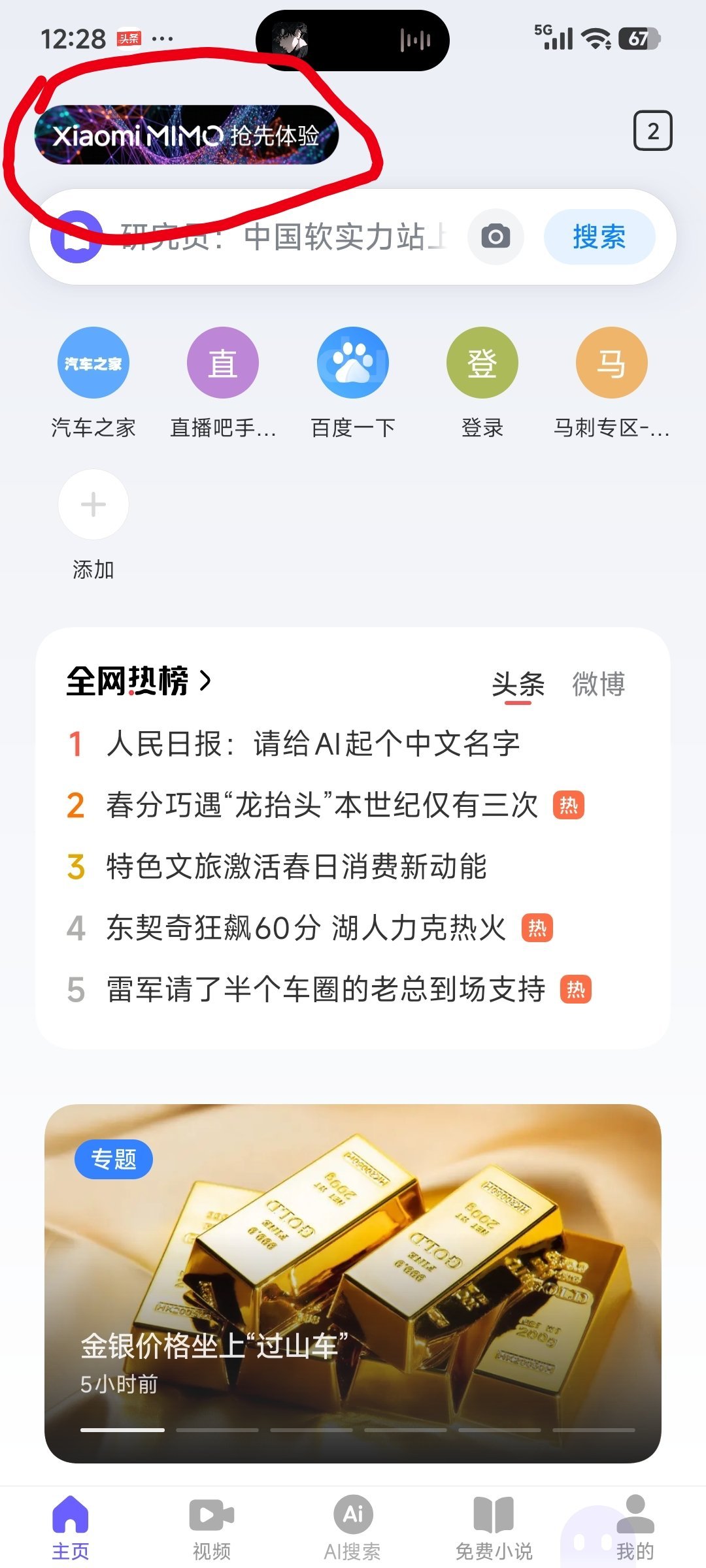Image resolution: width=706 pixels, height=1568 pixels.
Task: Open the 登录 quick link icon
Action: [x=482, y=361]
